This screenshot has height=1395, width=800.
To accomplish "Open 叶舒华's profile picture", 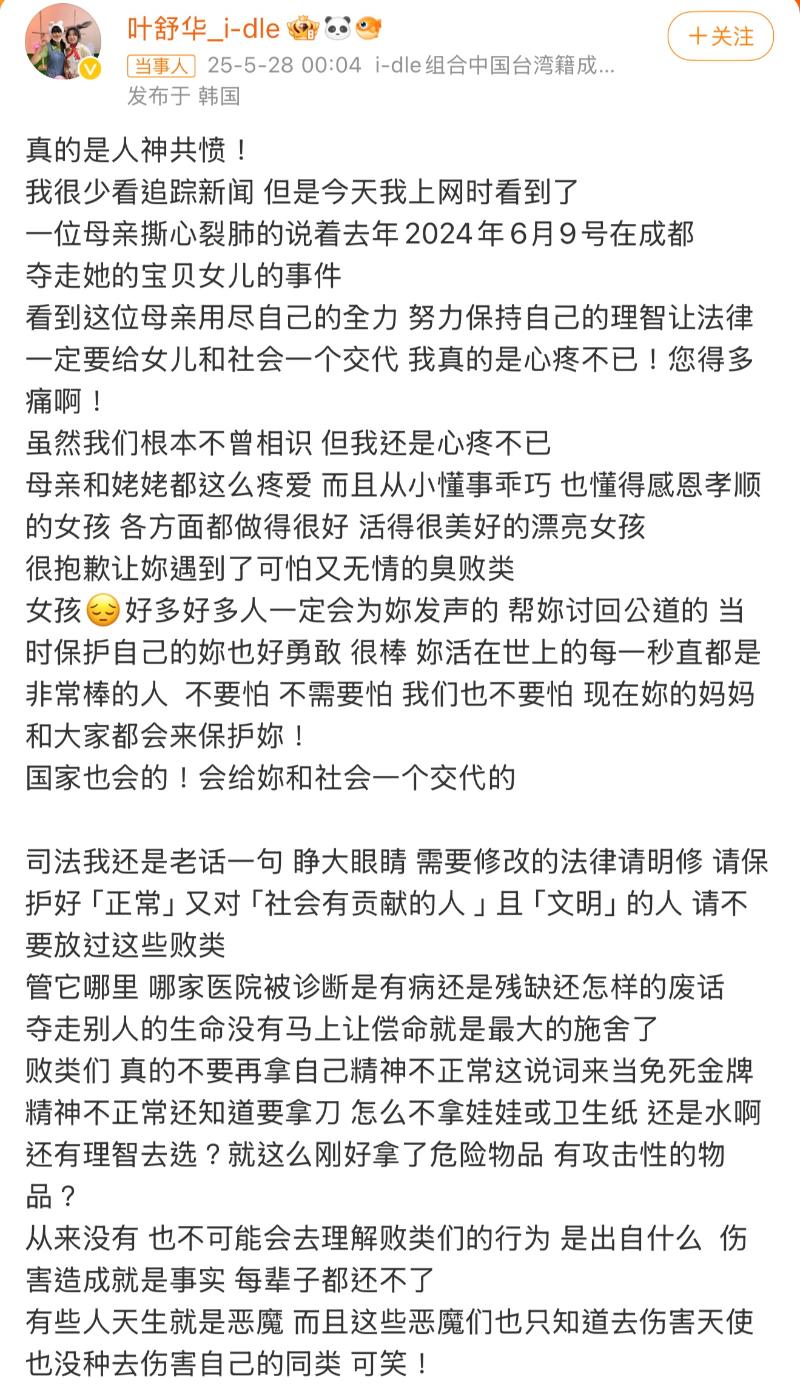I will click(x=63, y=42).
